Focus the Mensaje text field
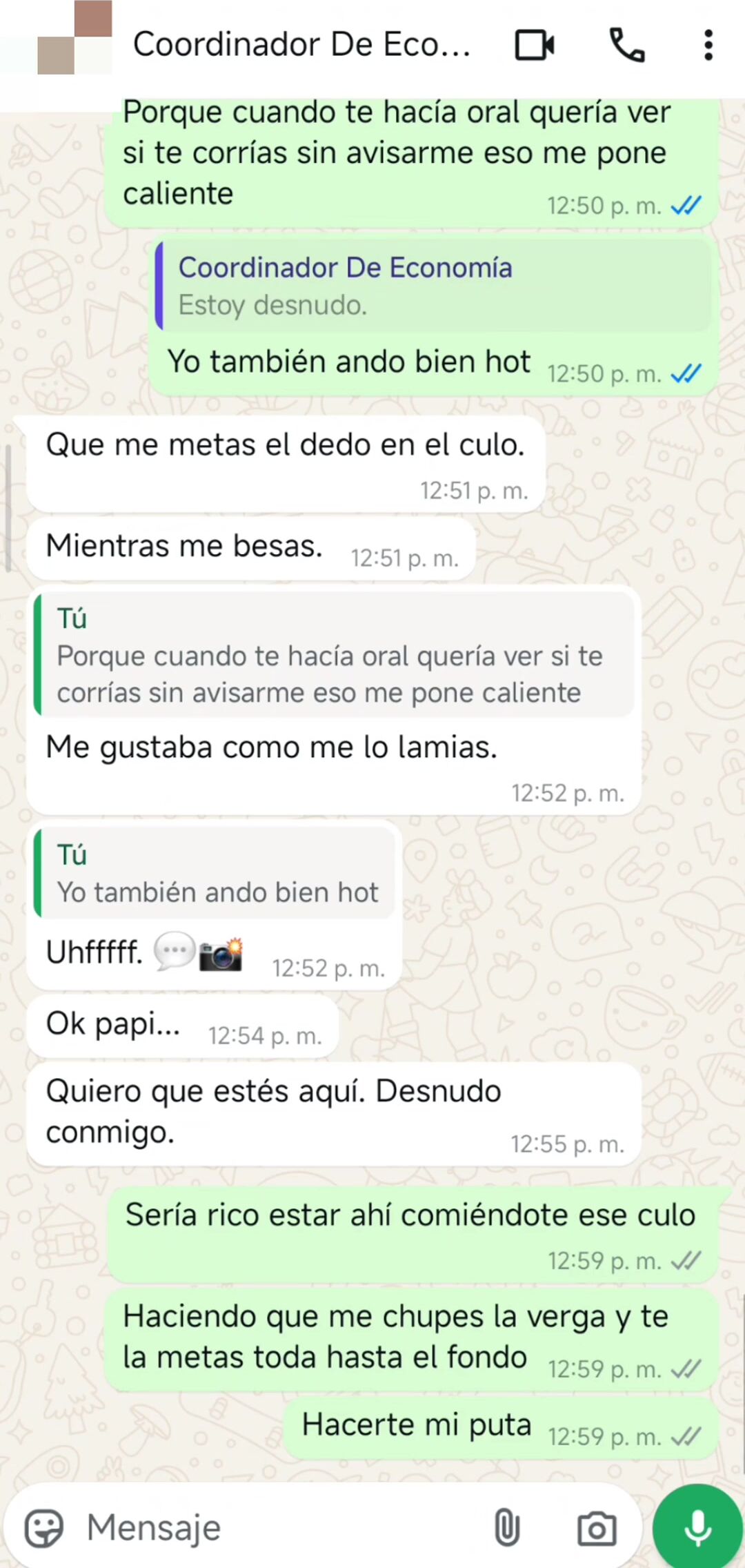The image size is (745, 1568). tap(276, 1528)
